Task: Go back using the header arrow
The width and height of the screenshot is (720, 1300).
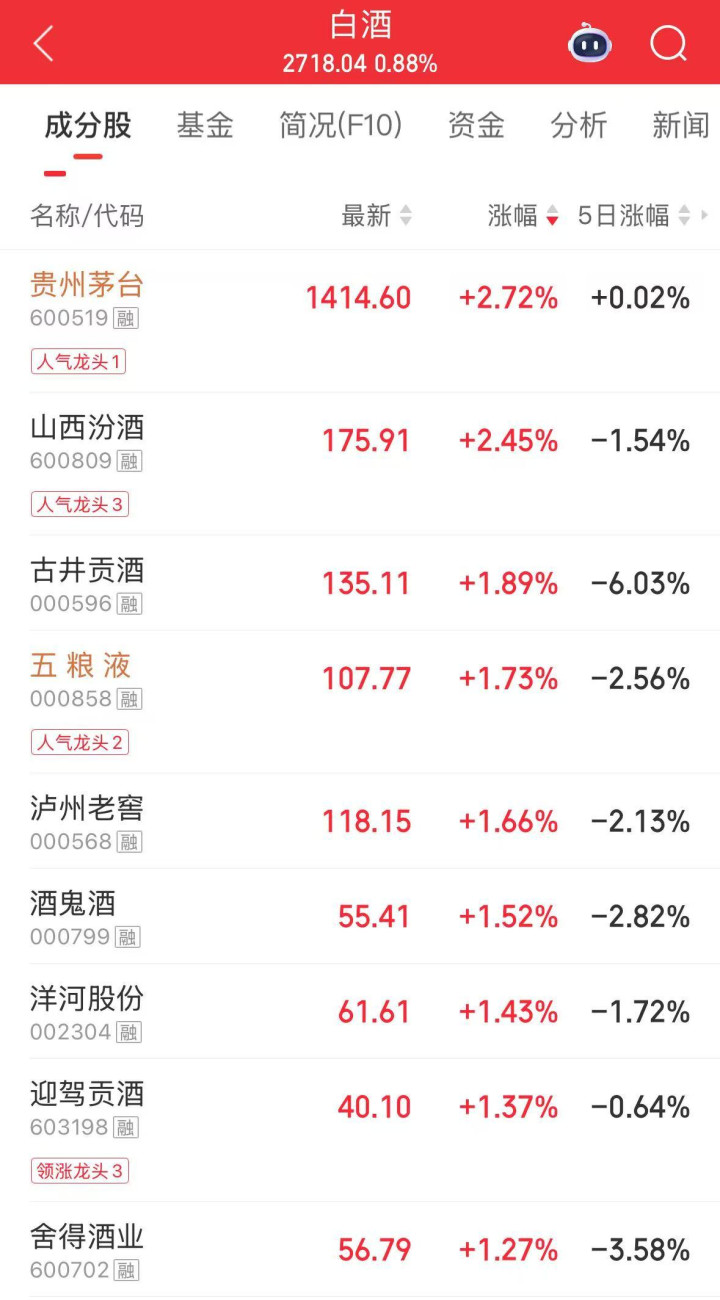Action: tap(43, 44)
